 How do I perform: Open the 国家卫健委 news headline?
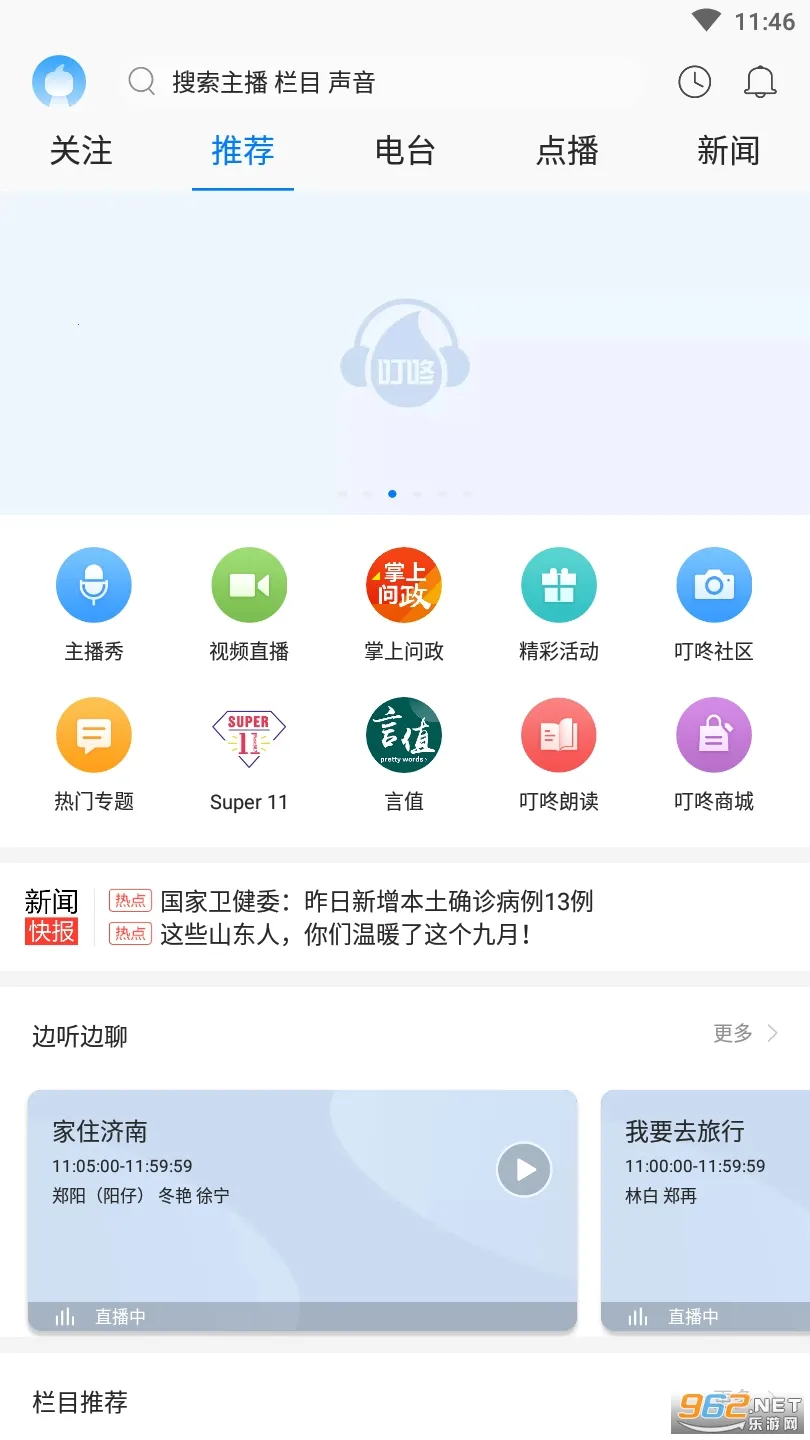[x=377, y=901]
